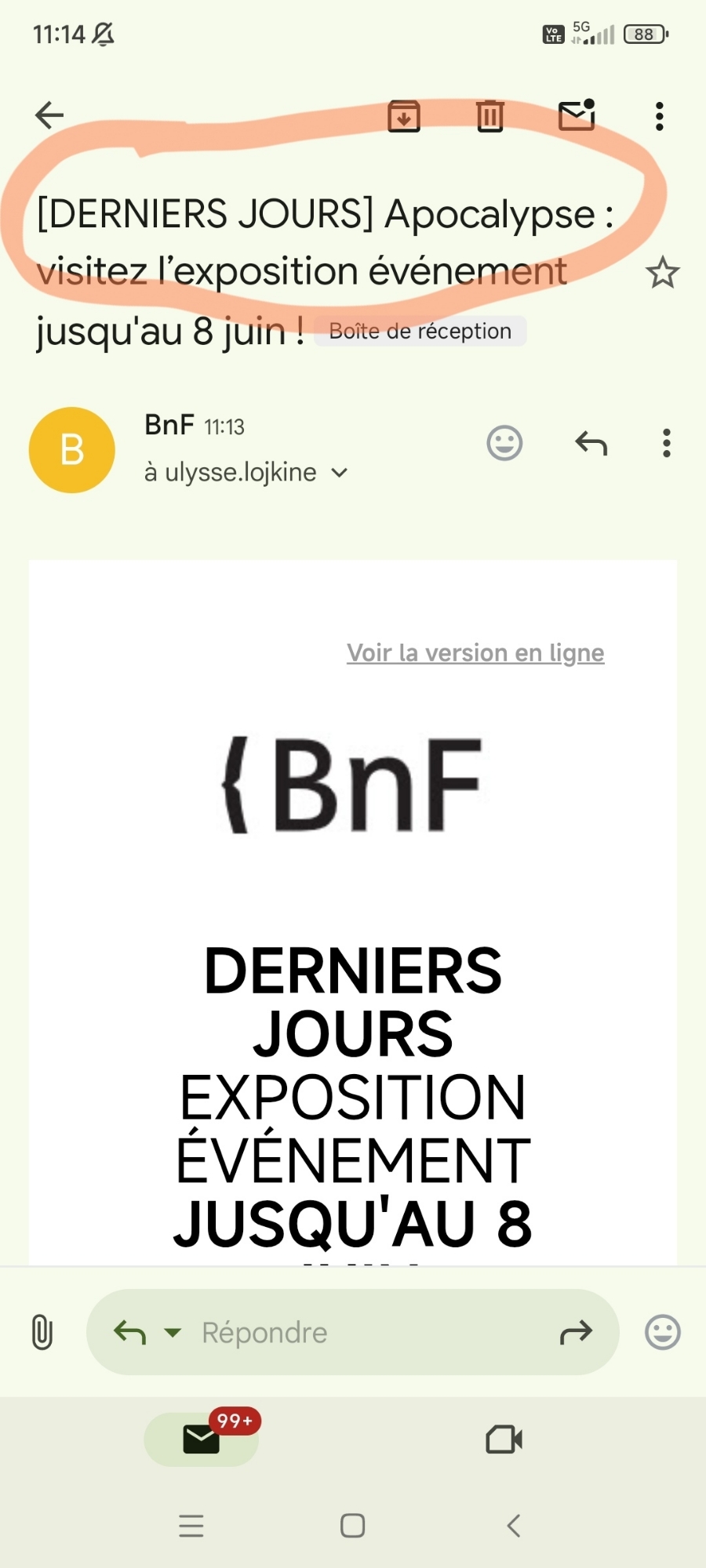Viewport: 706px width, 1568px height.
Task: Delete this email with the trash icon
Action: click(490, 117)
